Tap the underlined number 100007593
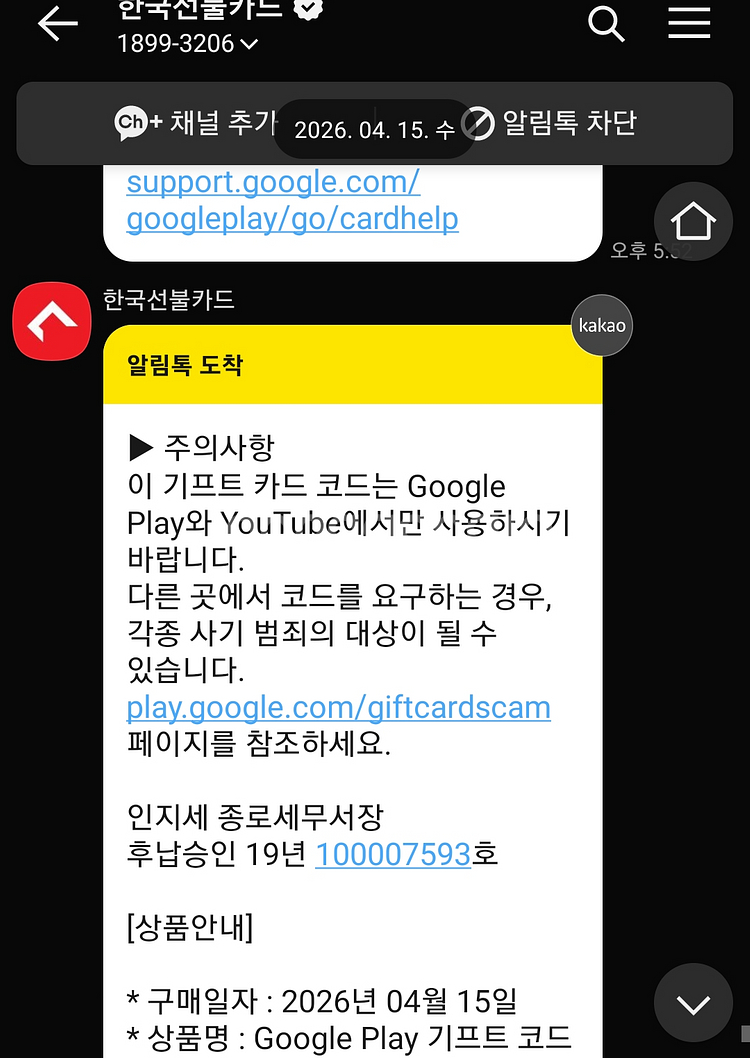 point(393,853)
